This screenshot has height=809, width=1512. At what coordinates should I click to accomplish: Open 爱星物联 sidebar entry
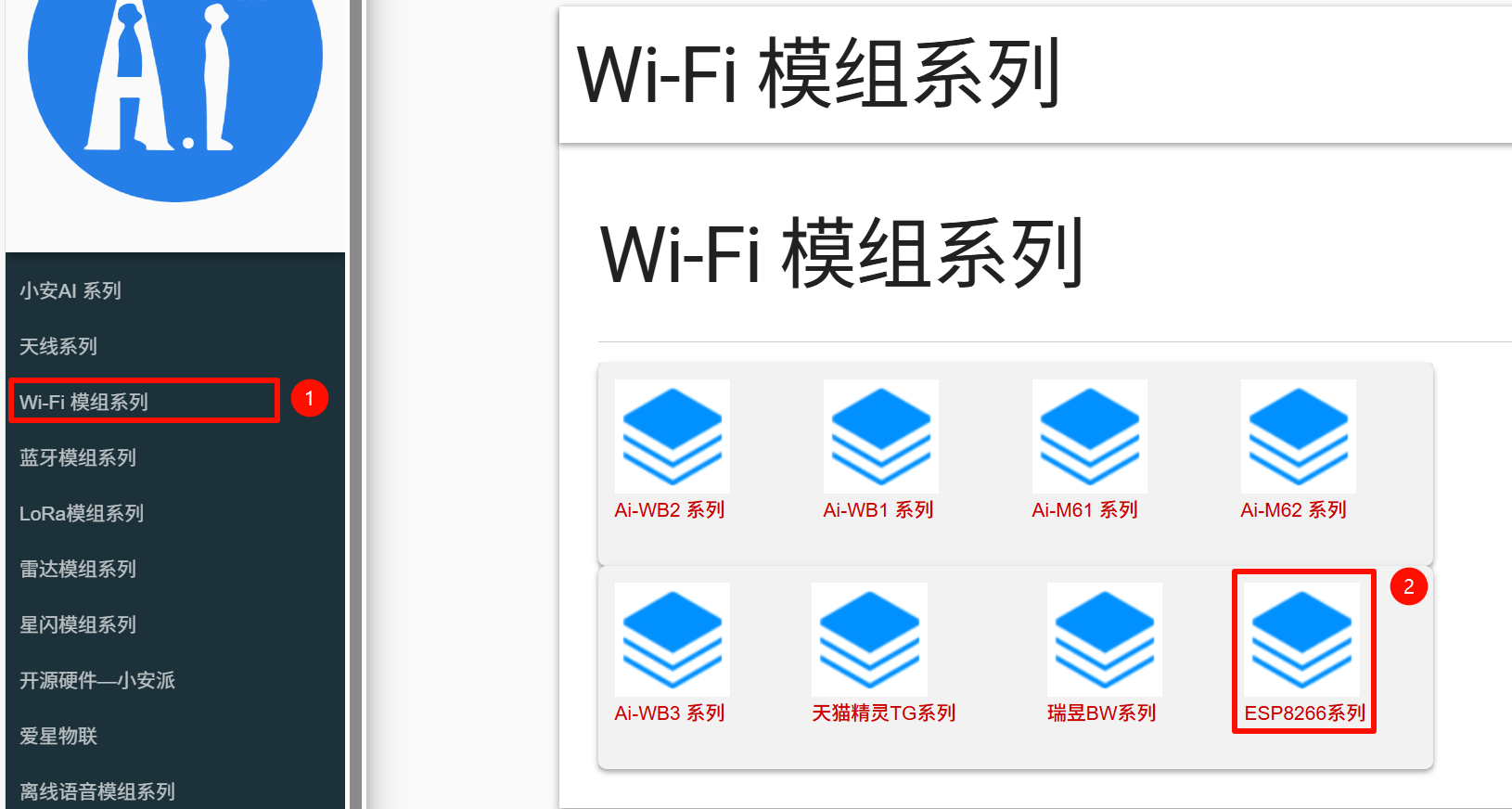click(x=58, y=736)
